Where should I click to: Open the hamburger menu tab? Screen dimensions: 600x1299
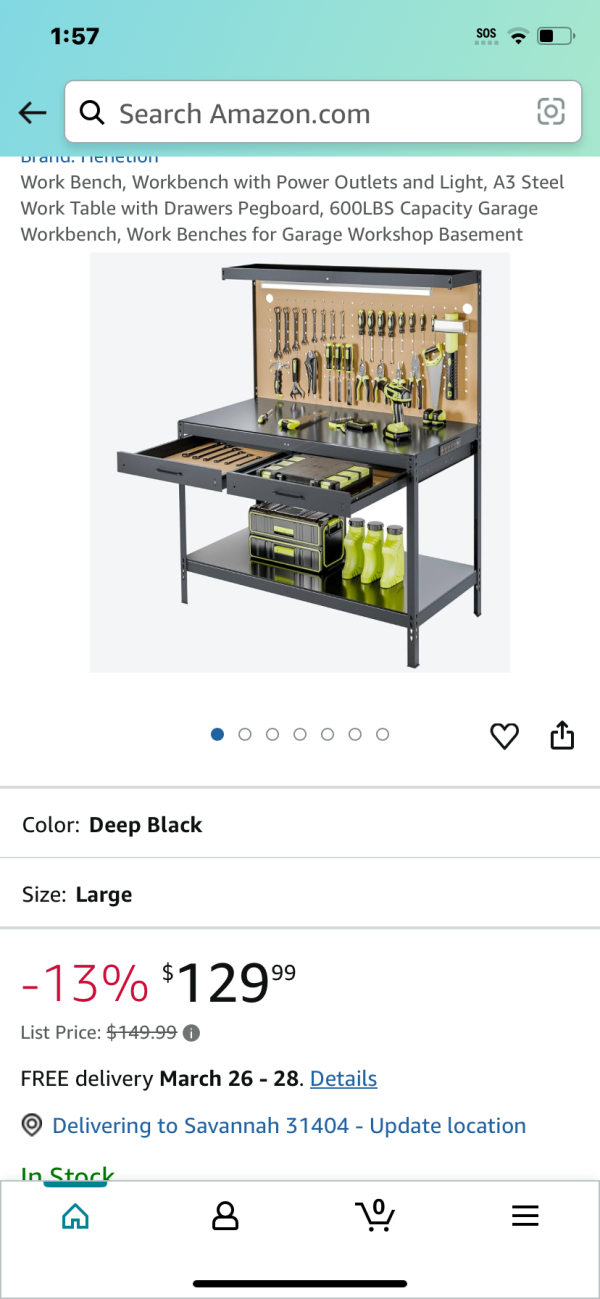(525, 1216)
